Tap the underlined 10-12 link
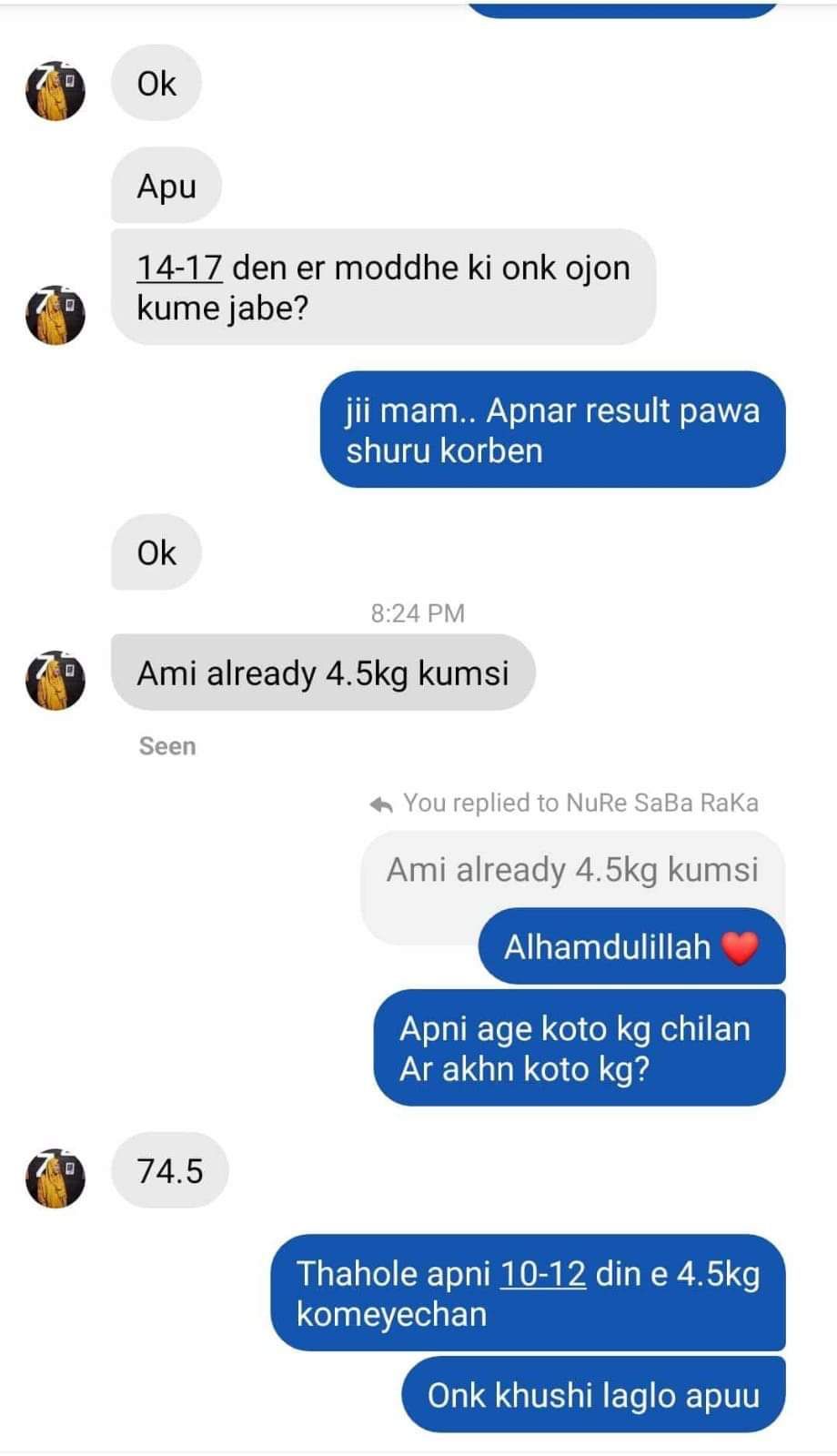Screen dimensions: 837x1456 [x=542, y=1273]
